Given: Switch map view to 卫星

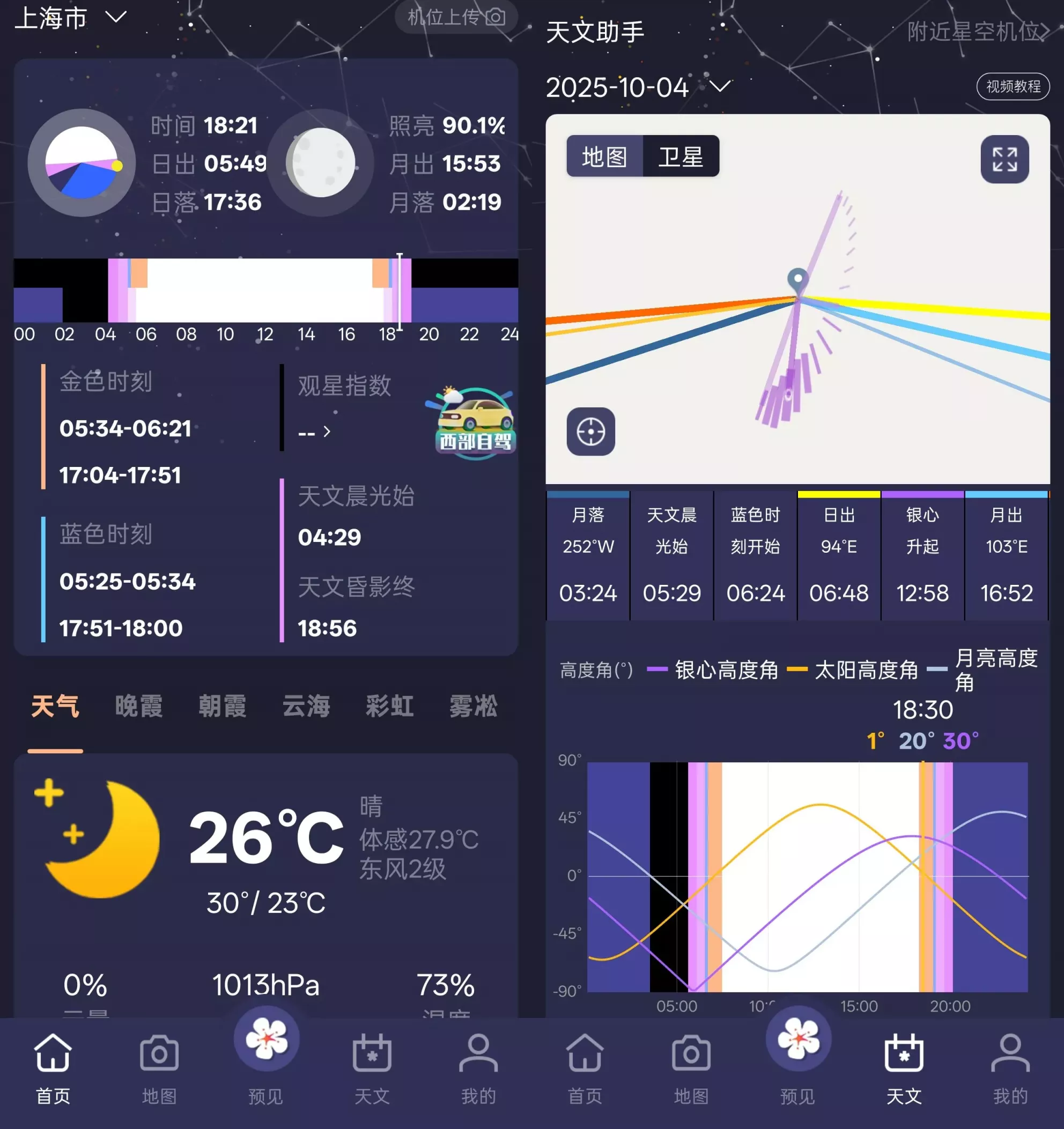Looking at the screenshot, I should (x=681, y=157).
